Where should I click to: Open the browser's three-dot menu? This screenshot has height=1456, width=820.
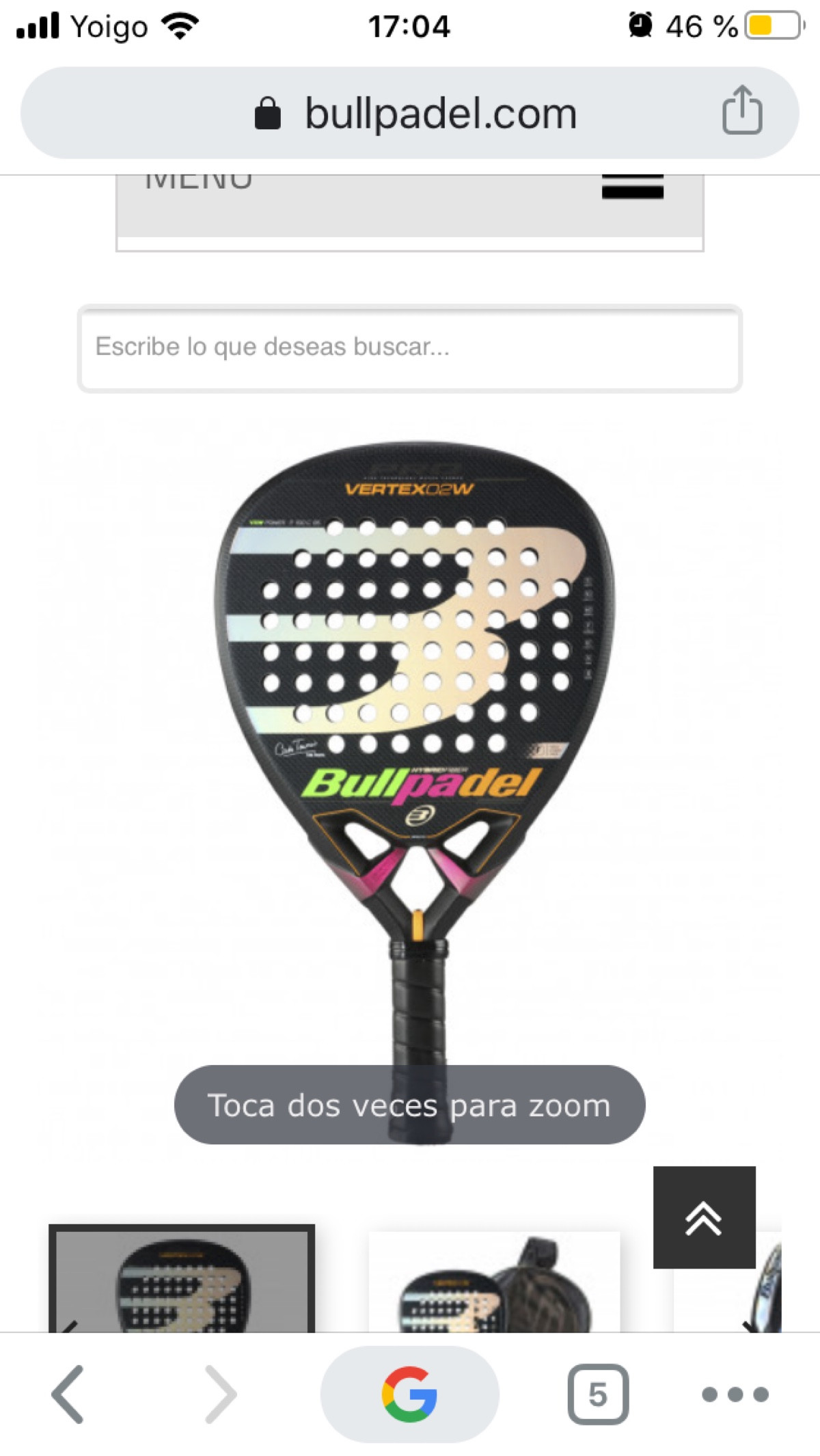tap(735, 1394)
